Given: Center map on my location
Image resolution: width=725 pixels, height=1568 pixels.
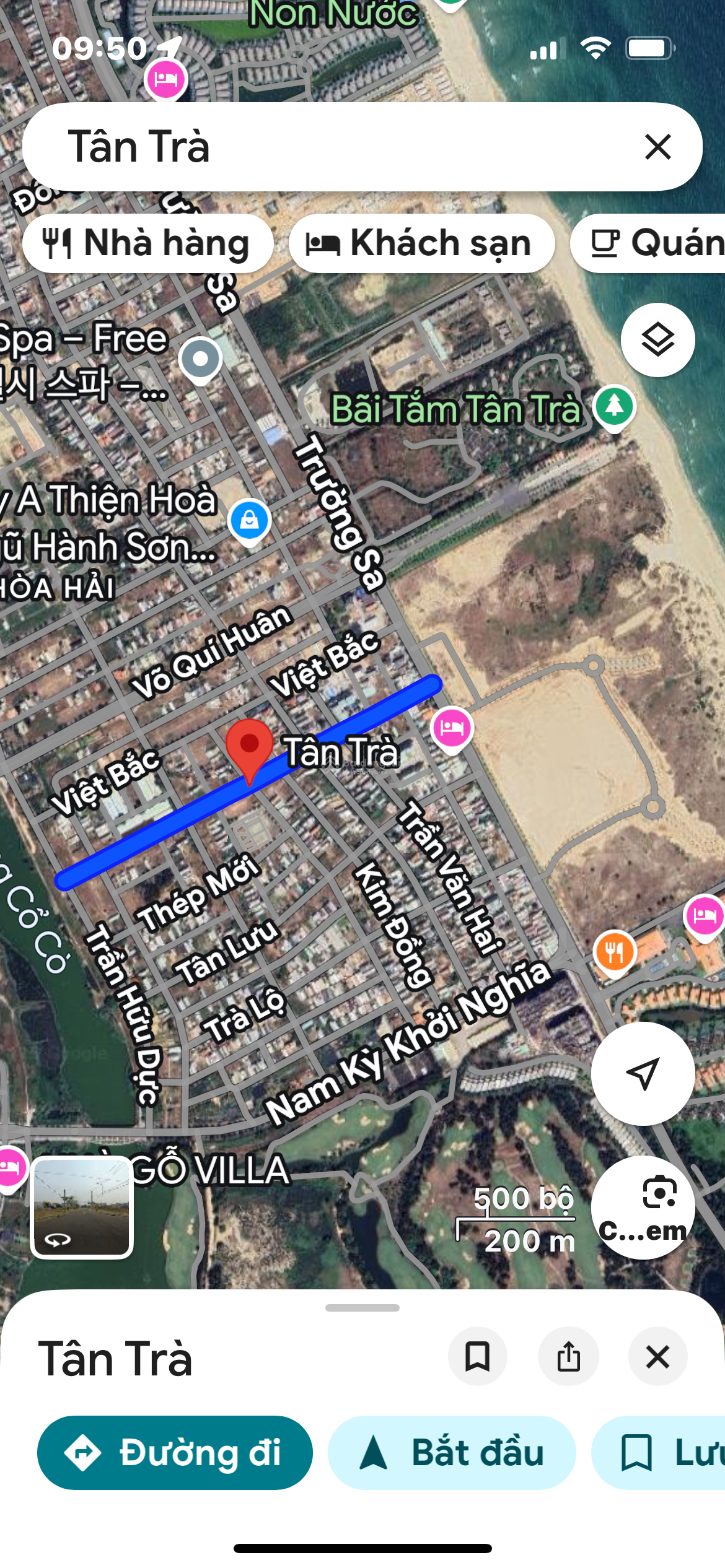Looking at the screenshot, I should click(643, 1073).
